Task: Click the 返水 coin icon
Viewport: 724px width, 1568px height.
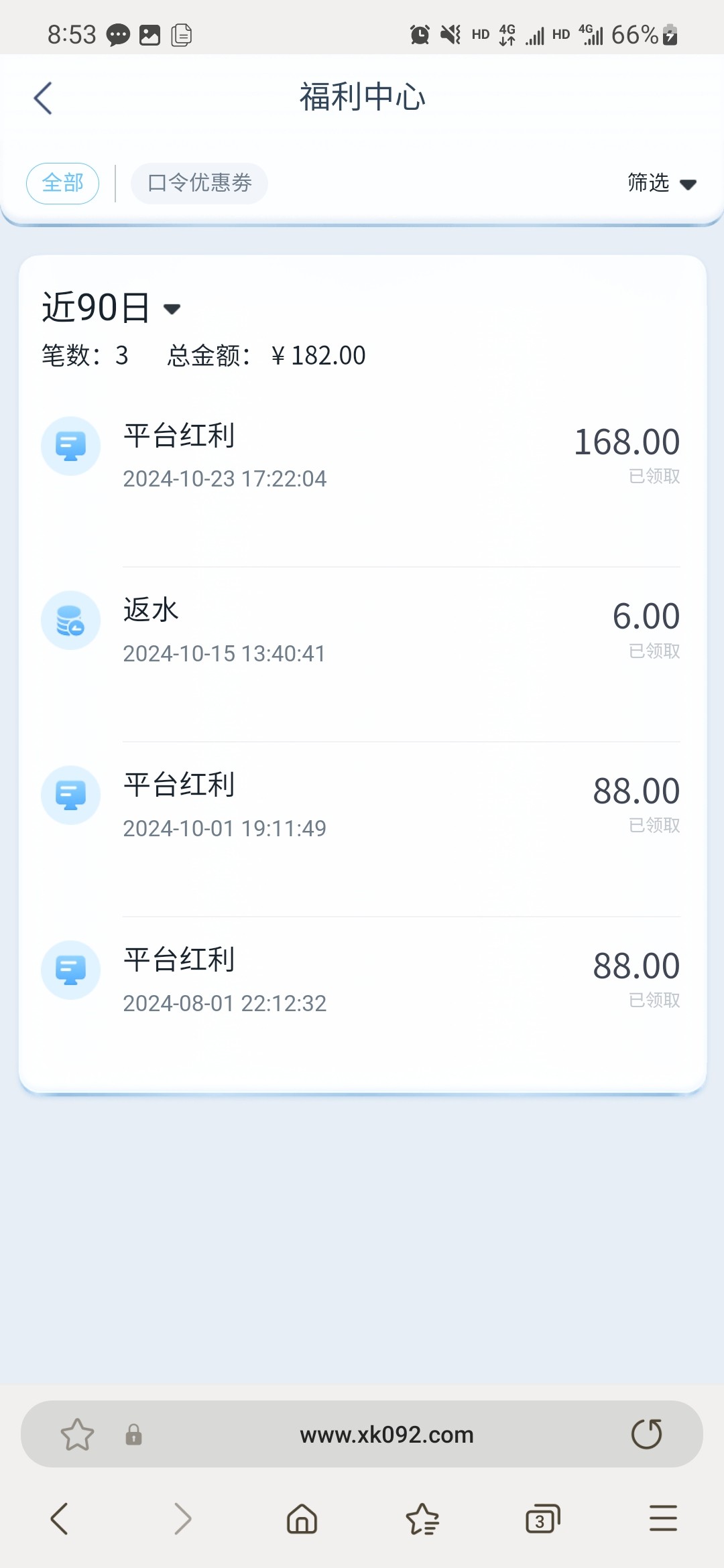Action: 70,620
